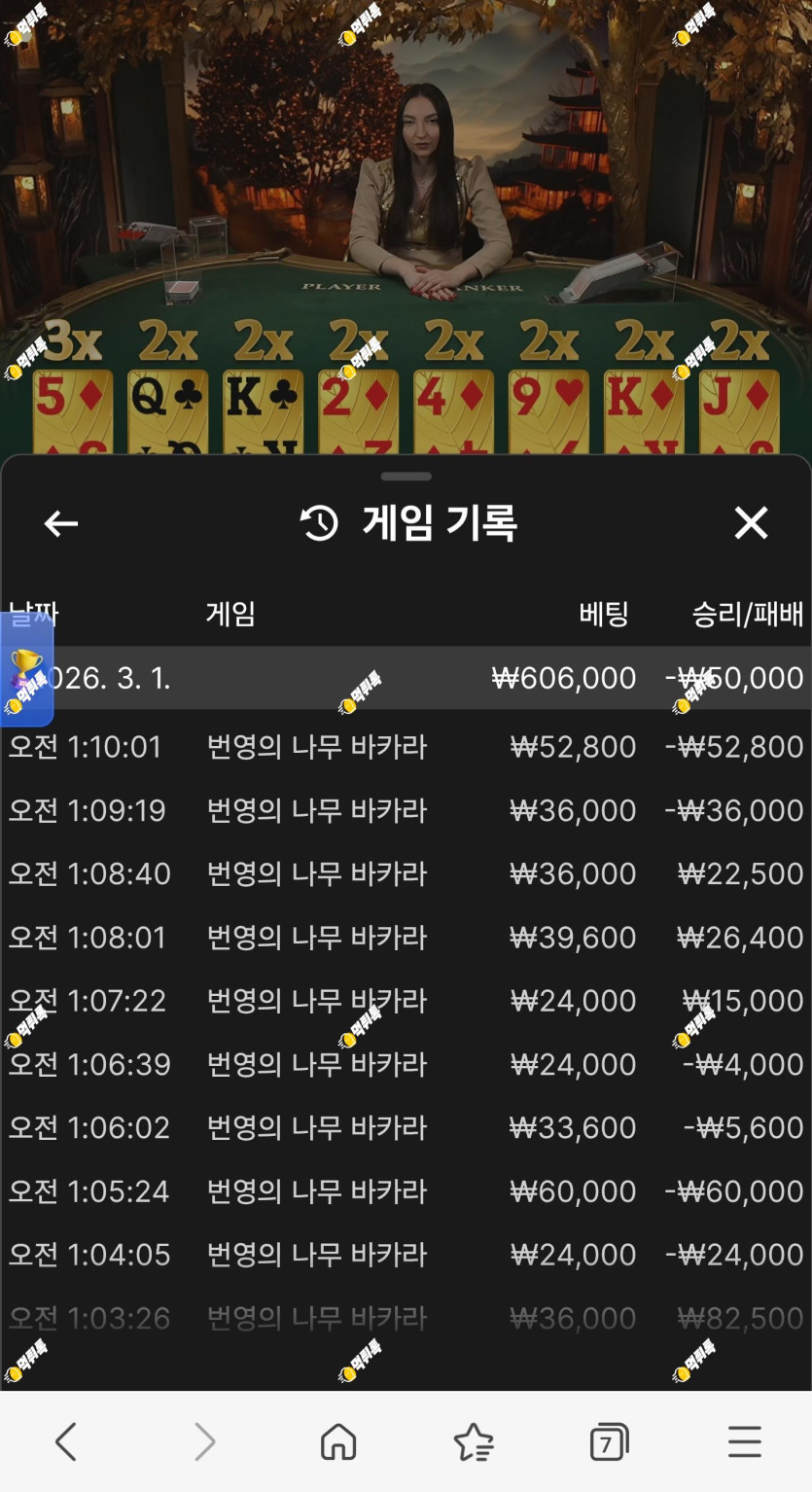Open the 오전 1:08:01 game record

[x=406, y=938]
